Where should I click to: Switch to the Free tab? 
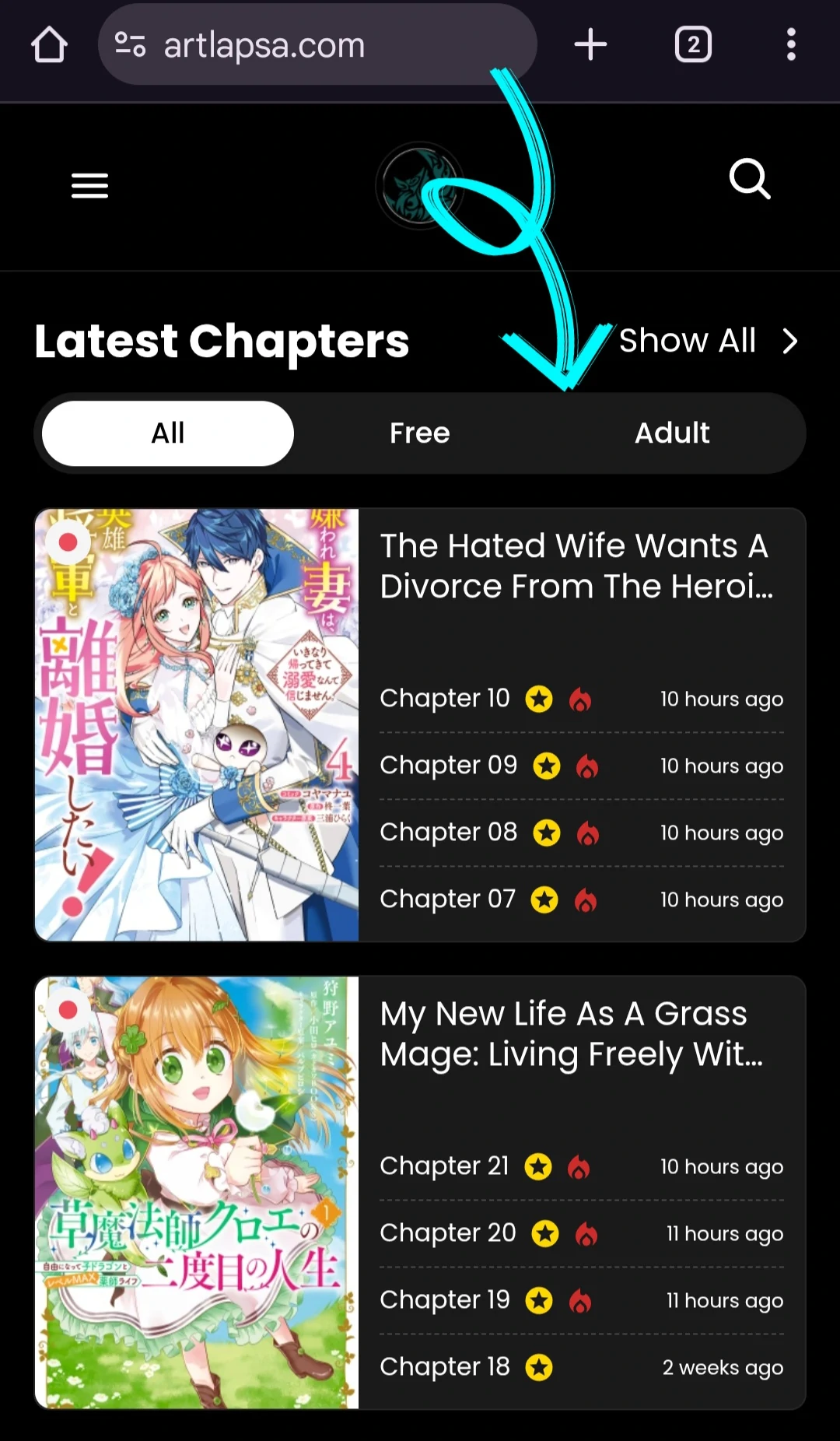[420, 433]
